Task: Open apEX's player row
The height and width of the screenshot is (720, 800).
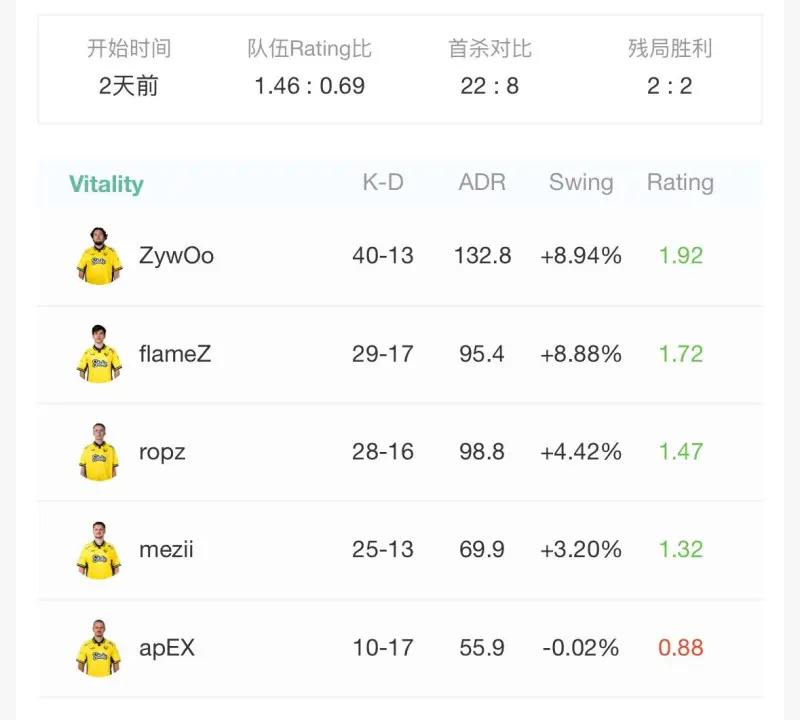Action: coord(167,648)
